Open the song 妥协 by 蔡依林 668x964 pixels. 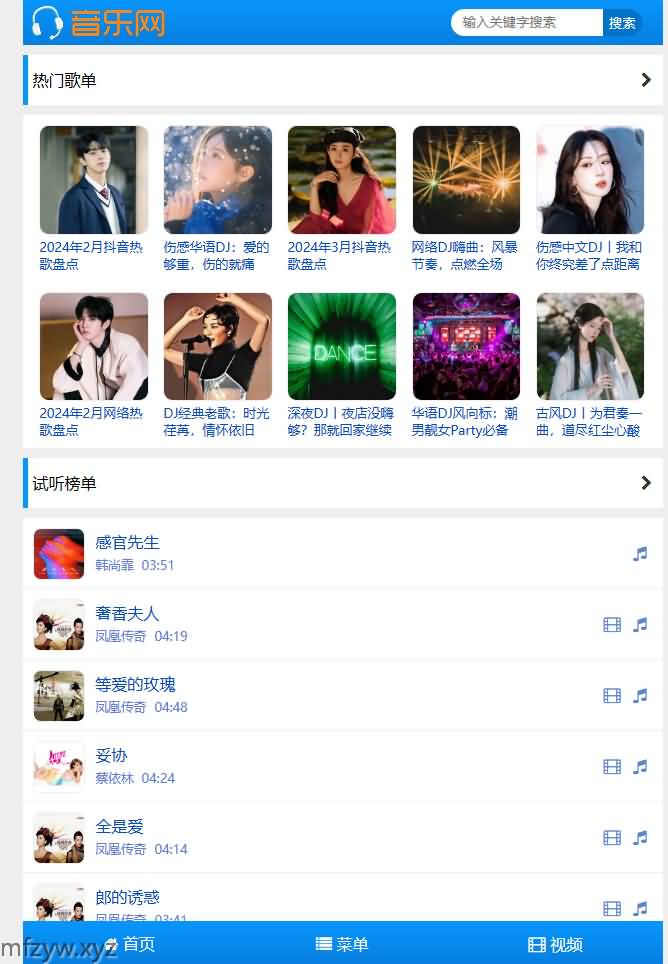[111, 755]
